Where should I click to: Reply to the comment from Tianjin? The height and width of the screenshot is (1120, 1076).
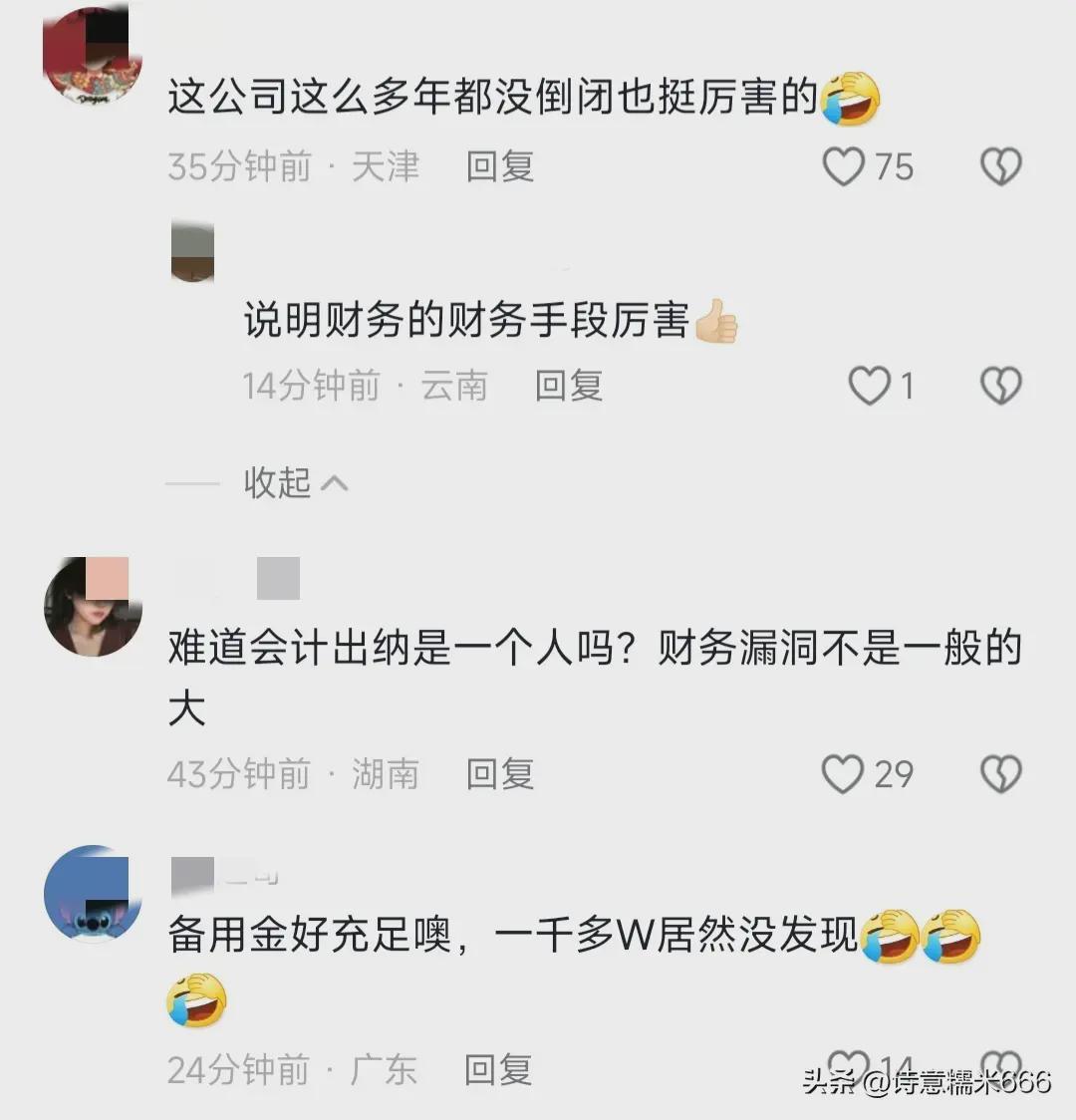point(500,166)
